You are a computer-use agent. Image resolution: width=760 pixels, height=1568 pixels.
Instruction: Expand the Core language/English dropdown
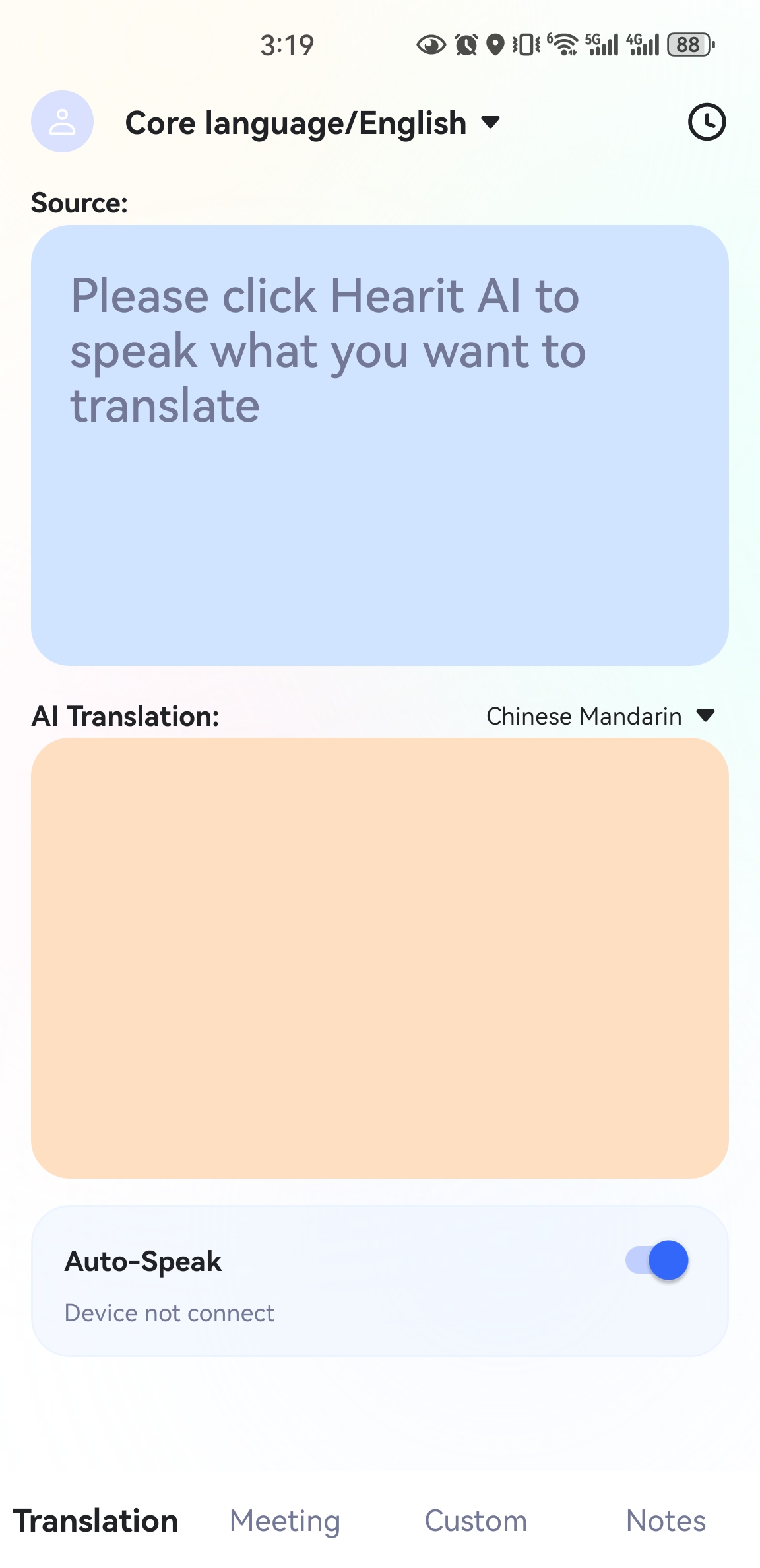coord(313,123)
